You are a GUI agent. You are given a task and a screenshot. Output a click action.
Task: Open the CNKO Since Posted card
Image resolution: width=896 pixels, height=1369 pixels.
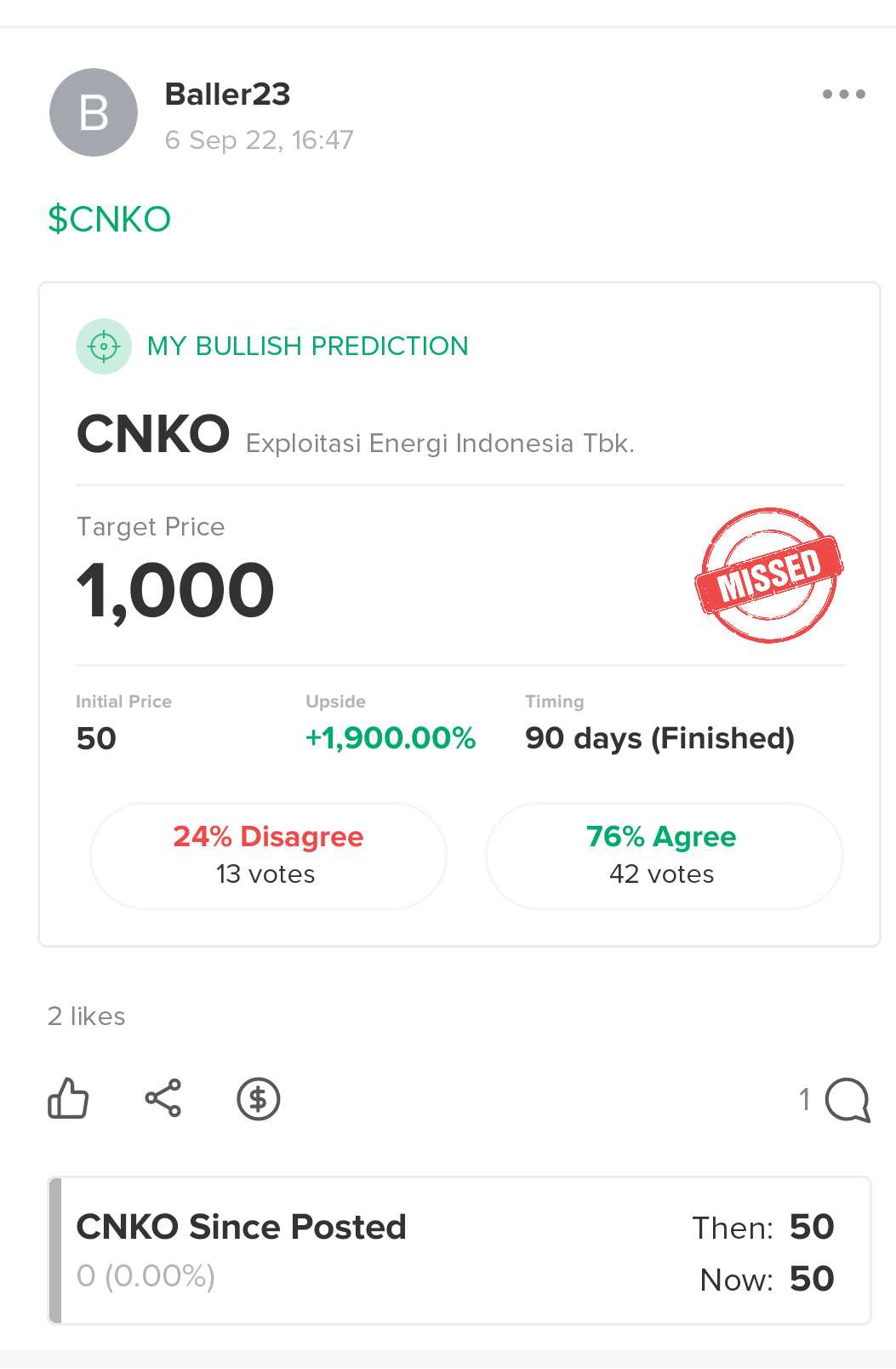coord(459,1251)
